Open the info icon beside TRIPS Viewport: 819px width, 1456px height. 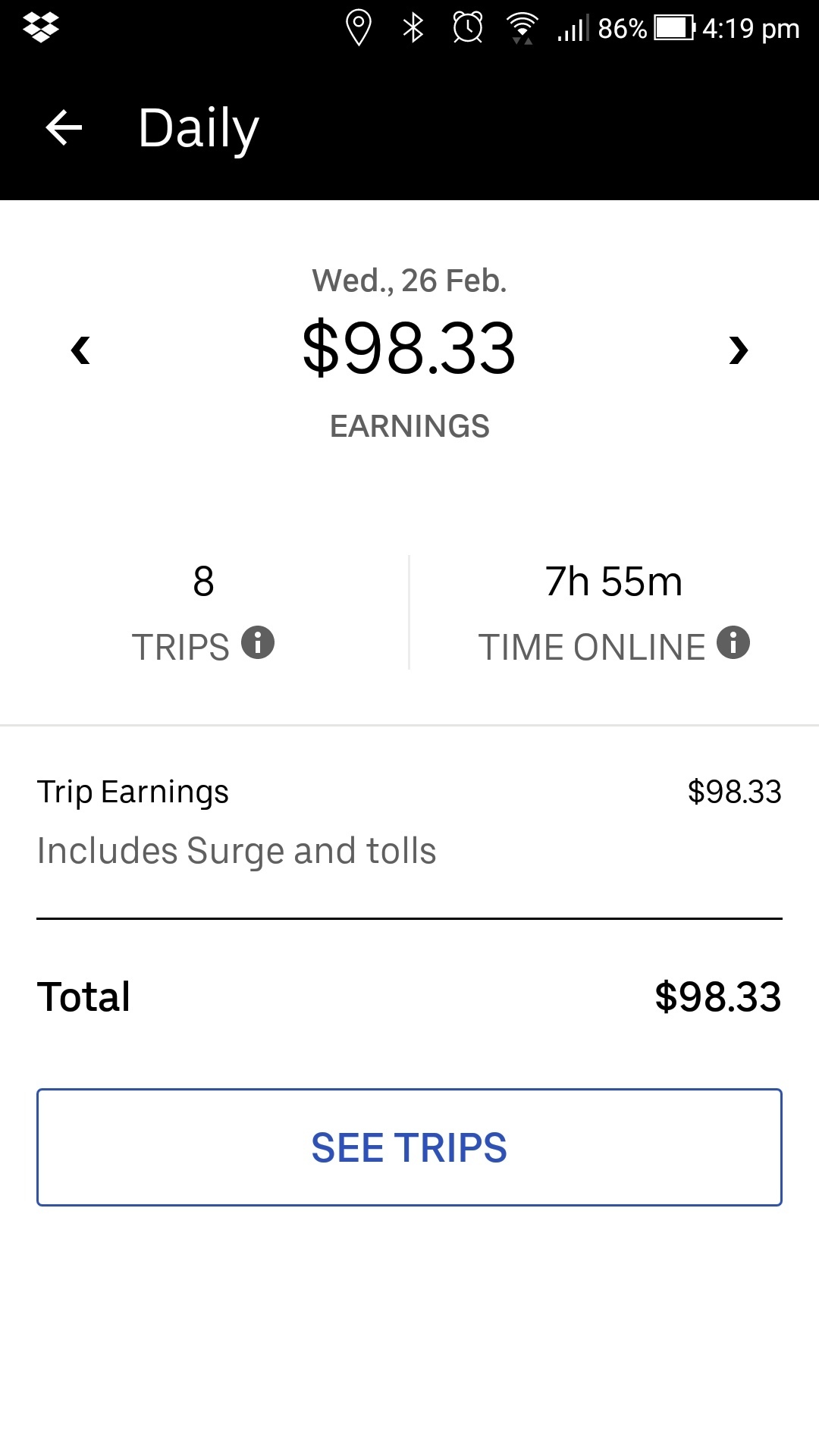click(x=258, y=643)
